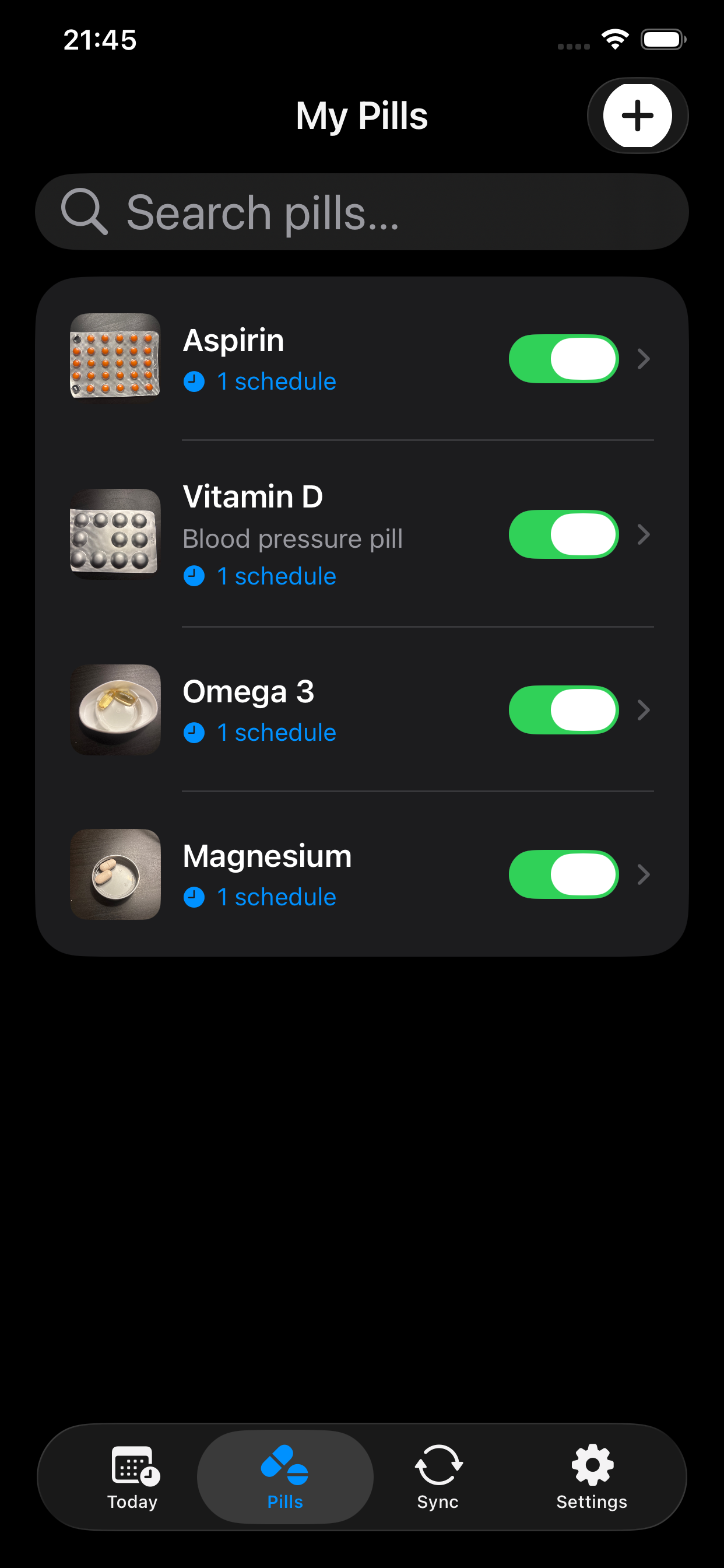Open the add new pill button

(638, 115)
